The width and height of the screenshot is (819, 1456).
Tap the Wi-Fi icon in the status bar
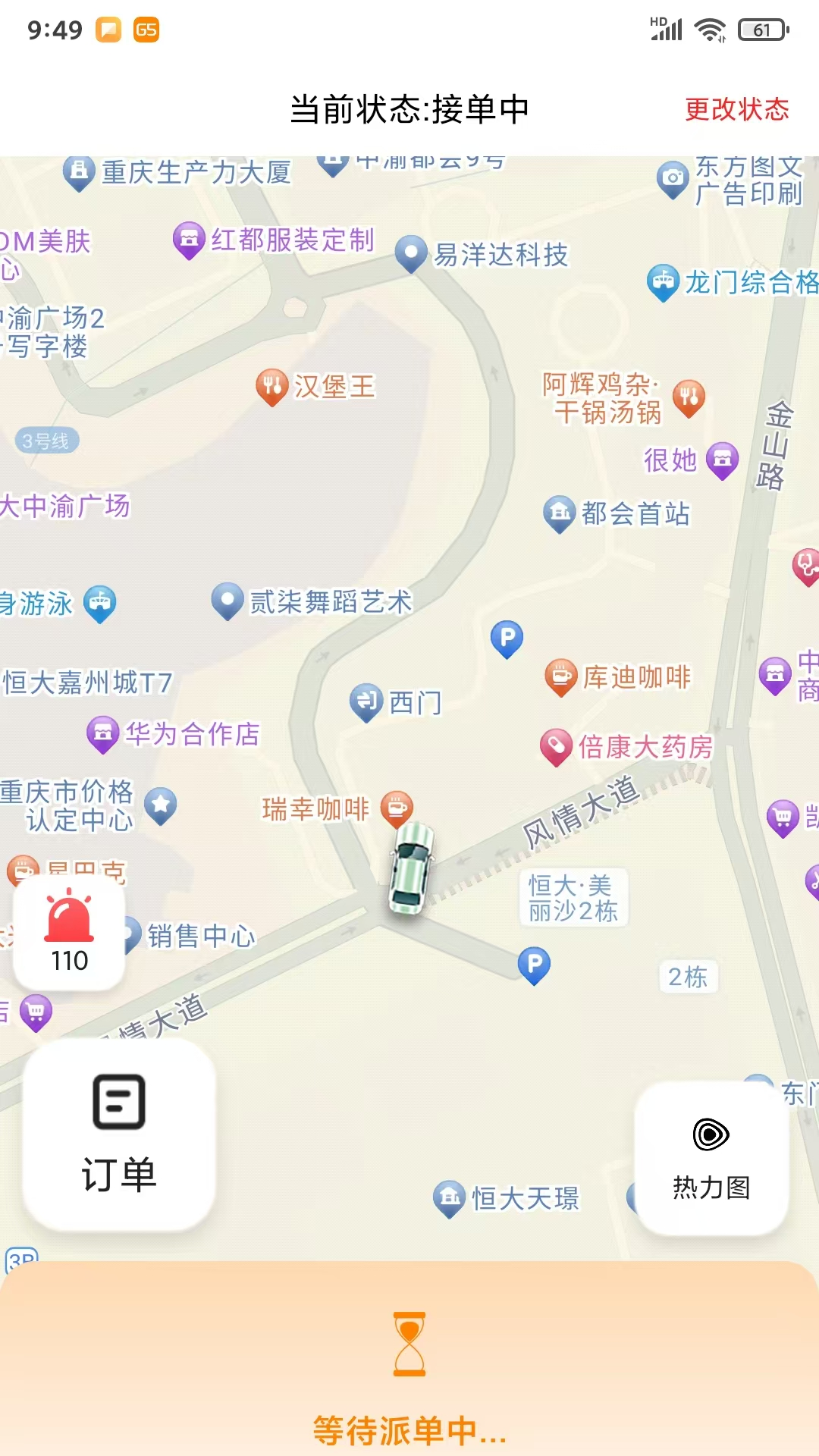(709, 29)
